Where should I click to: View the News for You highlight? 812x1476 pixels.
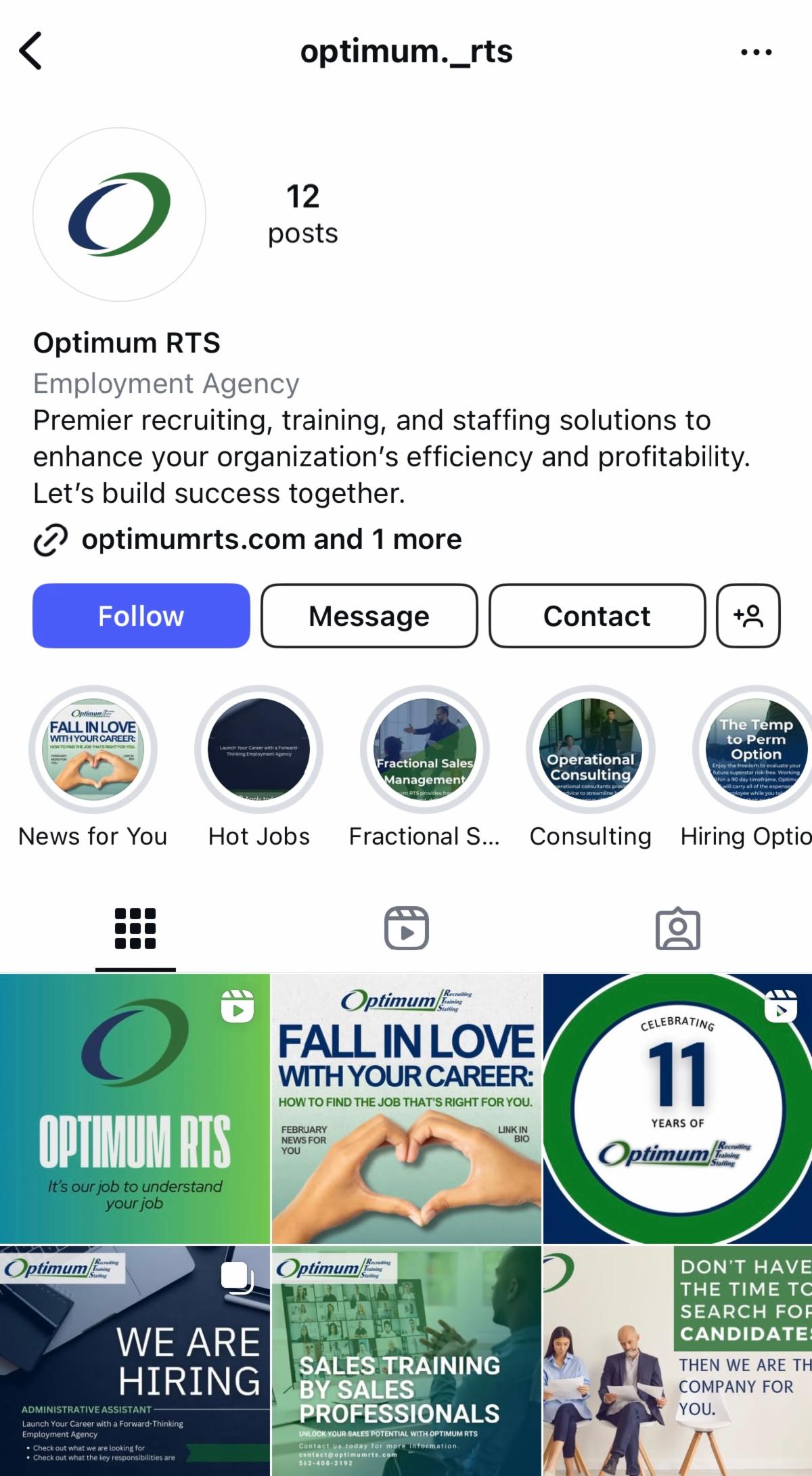pyautogui.click(x=93, y=750)
